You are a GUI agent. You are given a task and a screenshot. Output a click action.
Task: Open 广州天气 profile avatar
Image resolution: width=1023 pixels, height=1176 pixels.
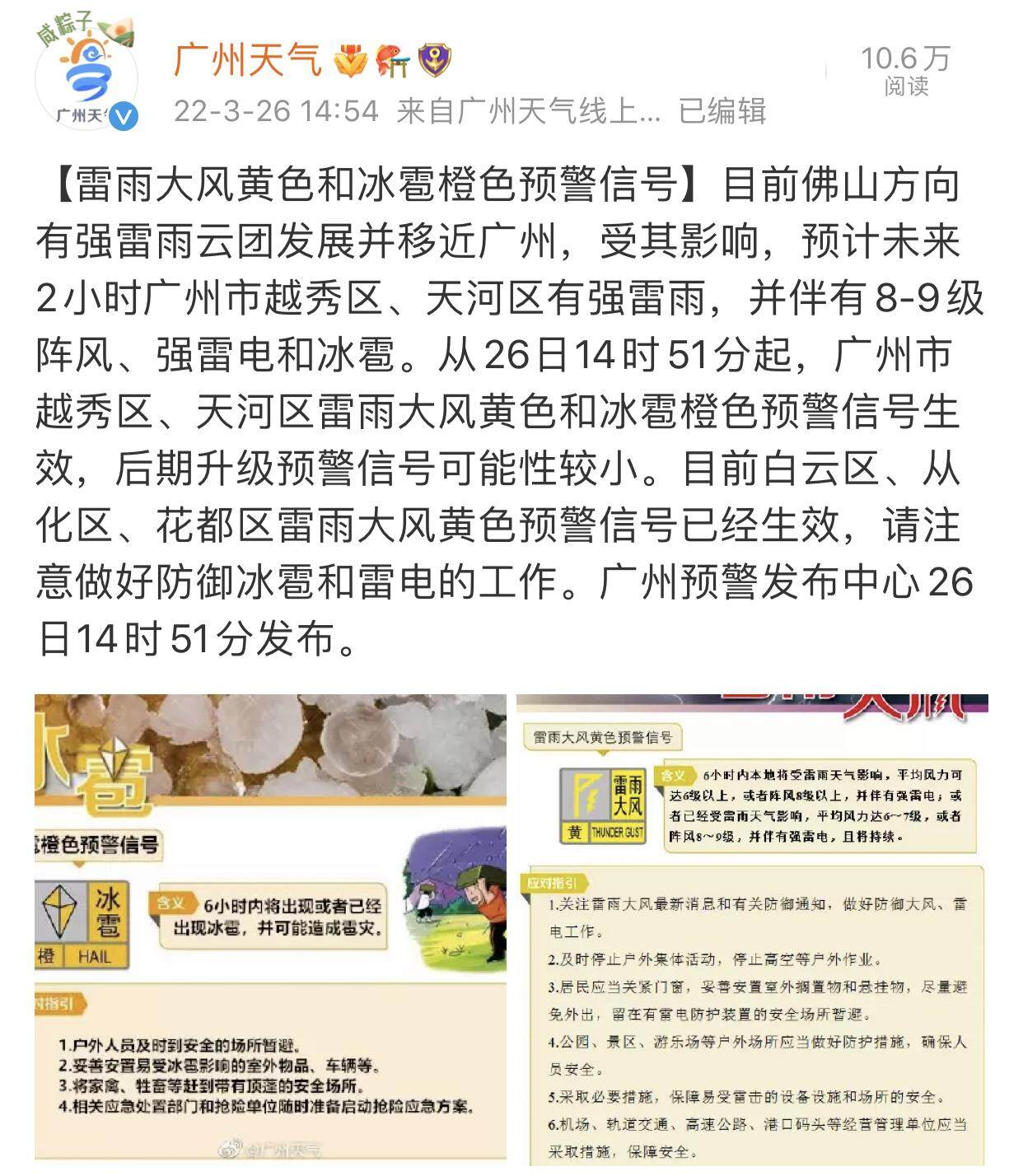pos(86,80)
